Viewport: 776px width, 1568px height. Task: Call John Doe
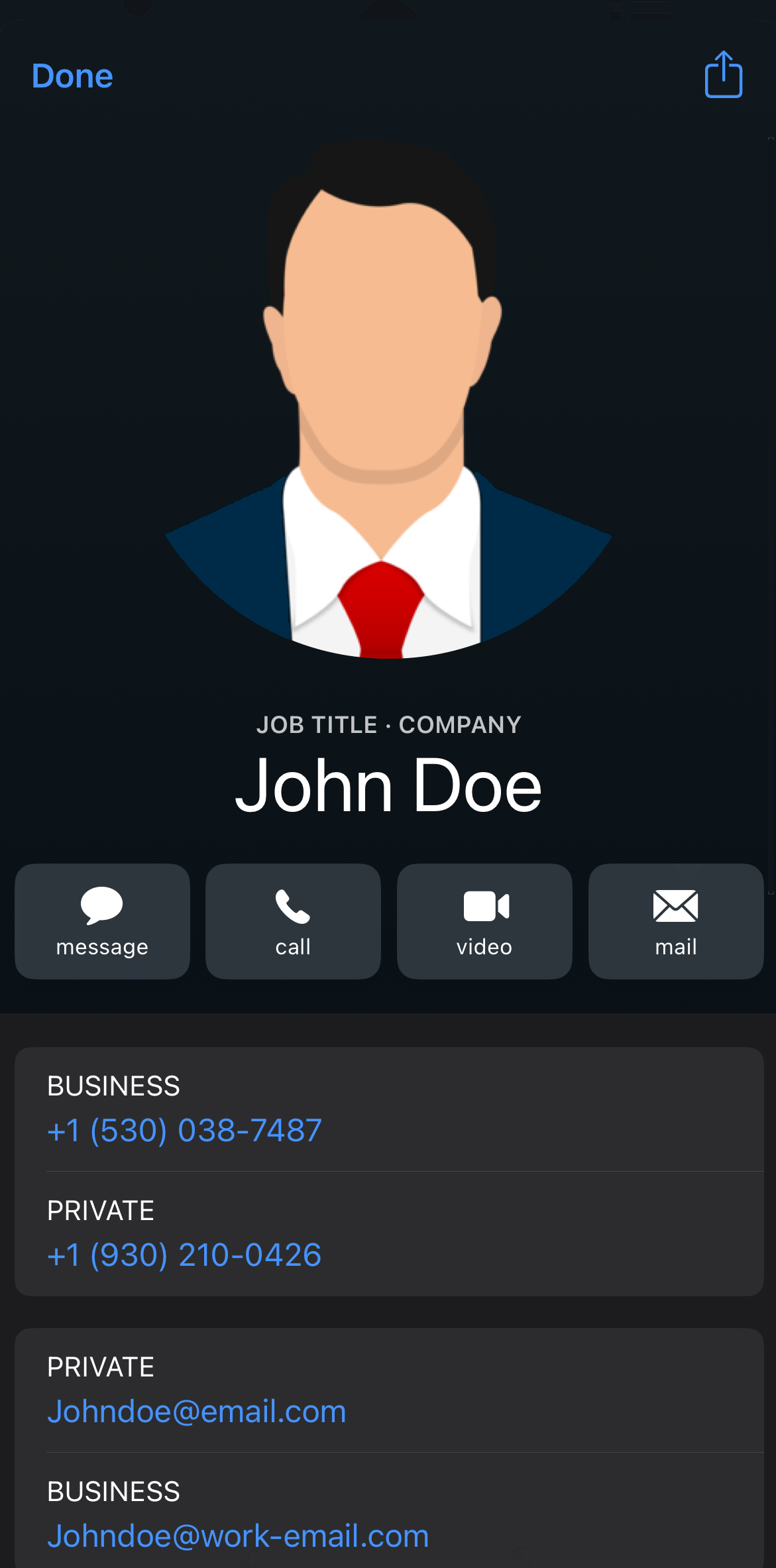(293, 921)
